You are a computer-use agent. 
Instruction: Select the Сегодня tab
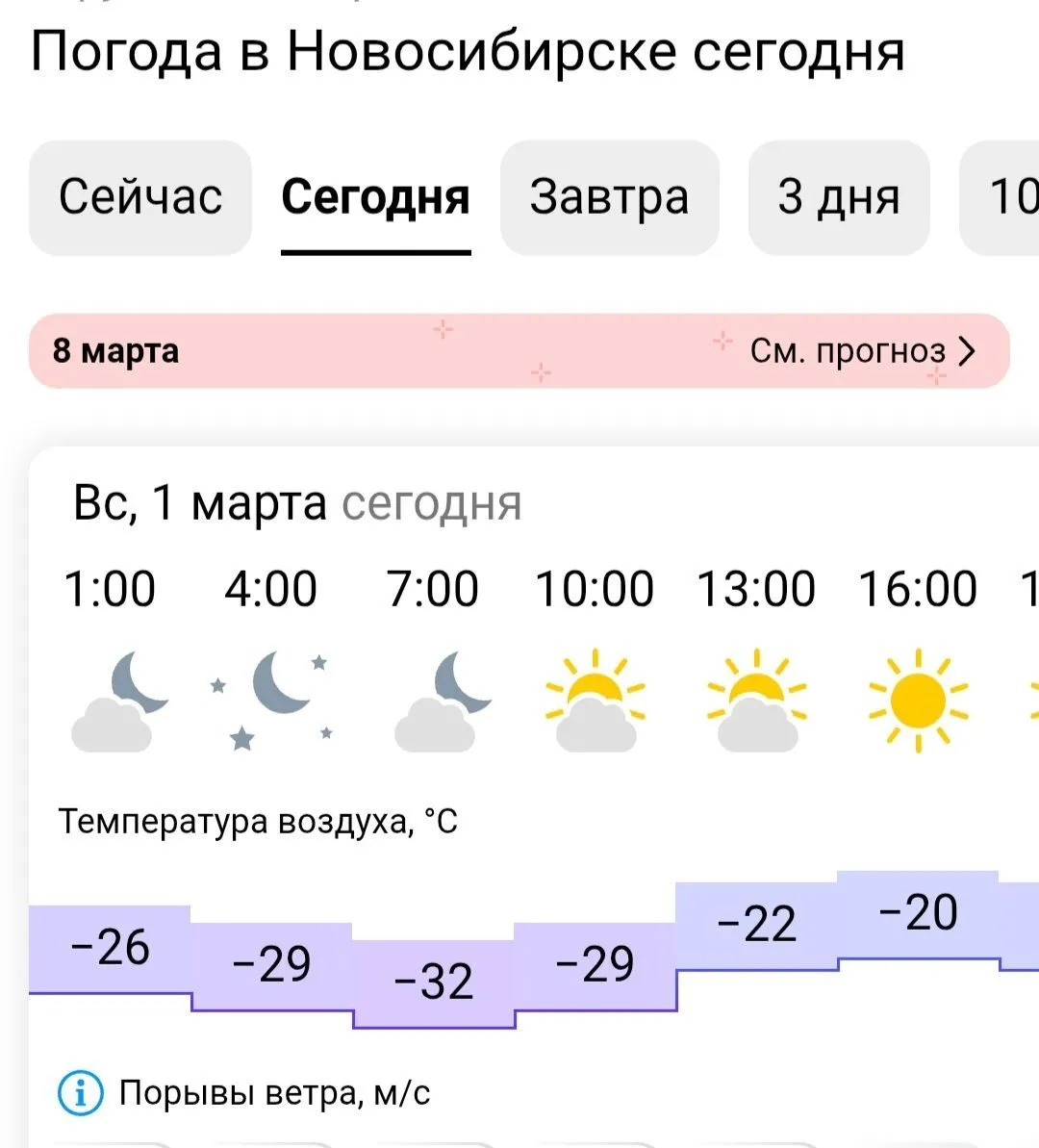[x=375, y=197]
